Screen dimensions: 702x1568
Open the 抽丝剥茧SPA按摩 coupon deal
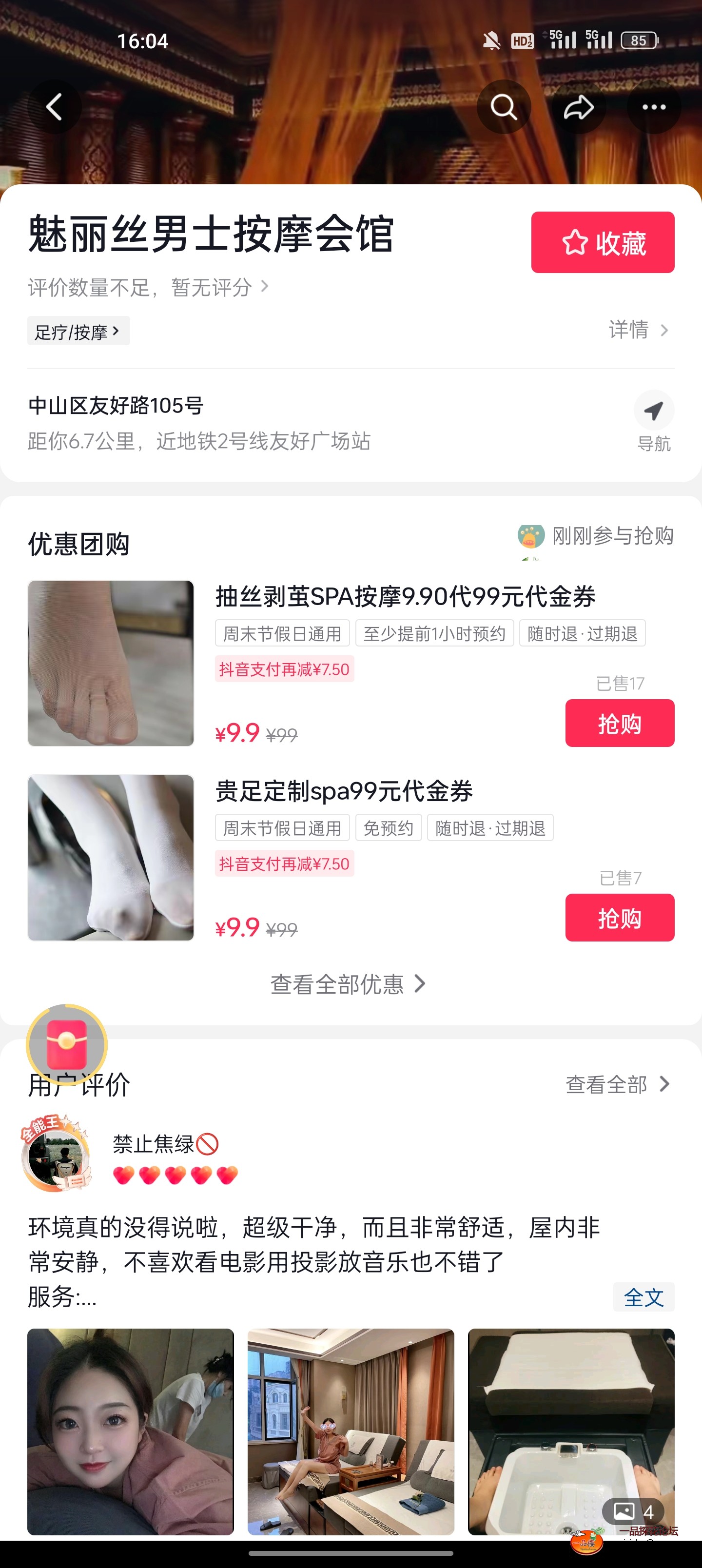tap(405, 596)
